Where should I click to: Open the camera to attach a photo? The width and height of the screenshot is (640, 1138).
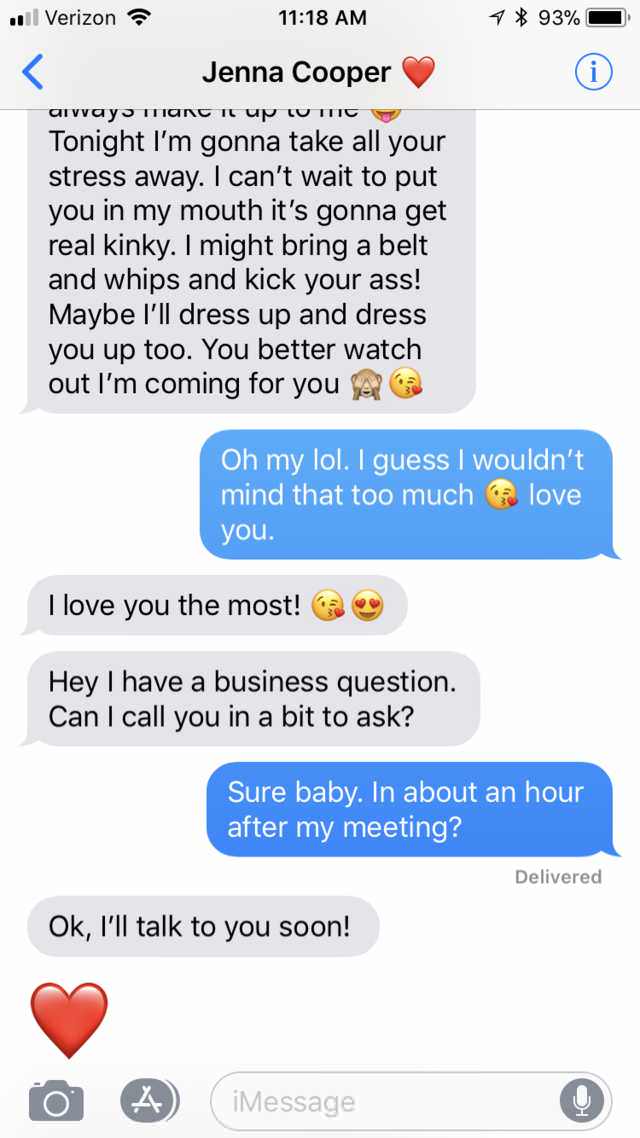click(56, 1100)
